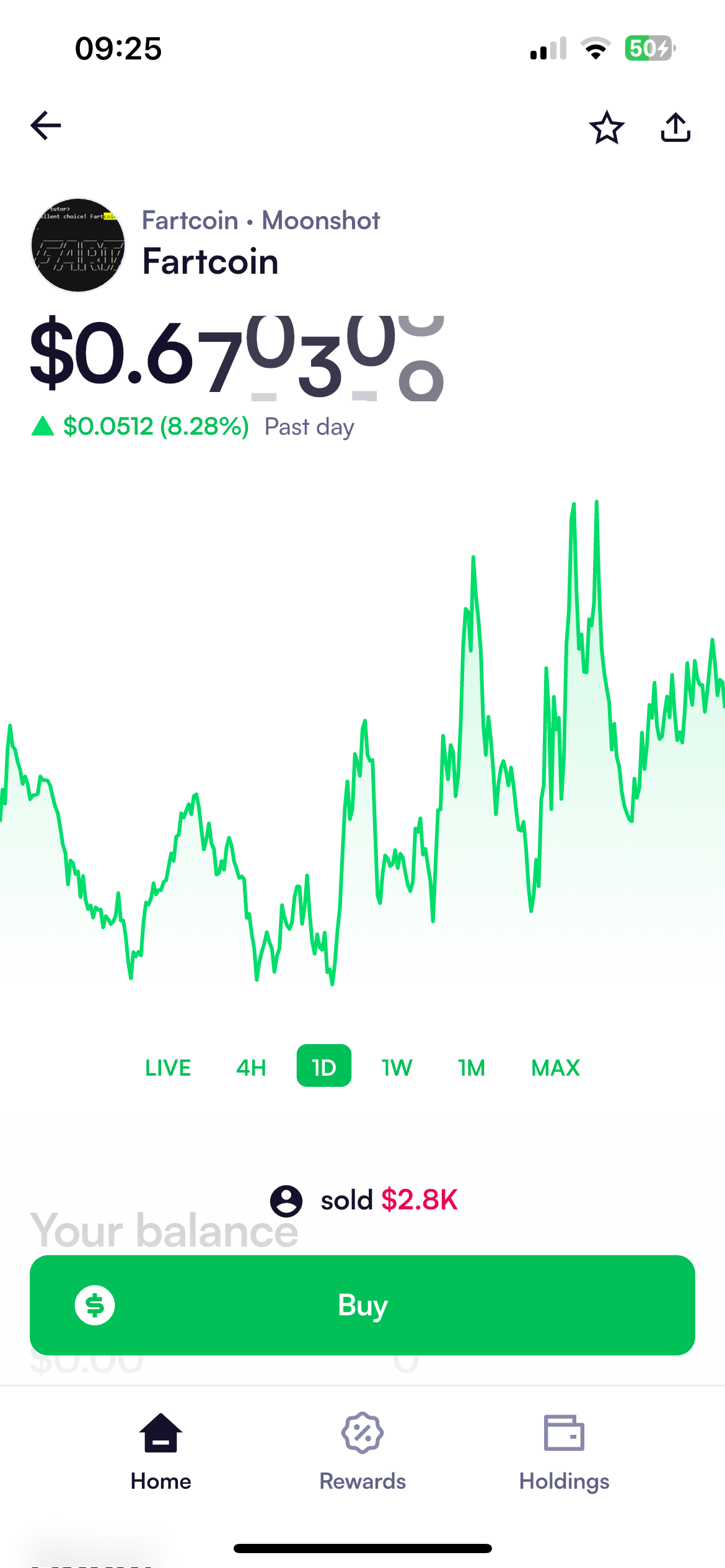The height and width of the screenshot is (1568, 725).
Task: Select the 4H chart range
Action: (251, 1068)
